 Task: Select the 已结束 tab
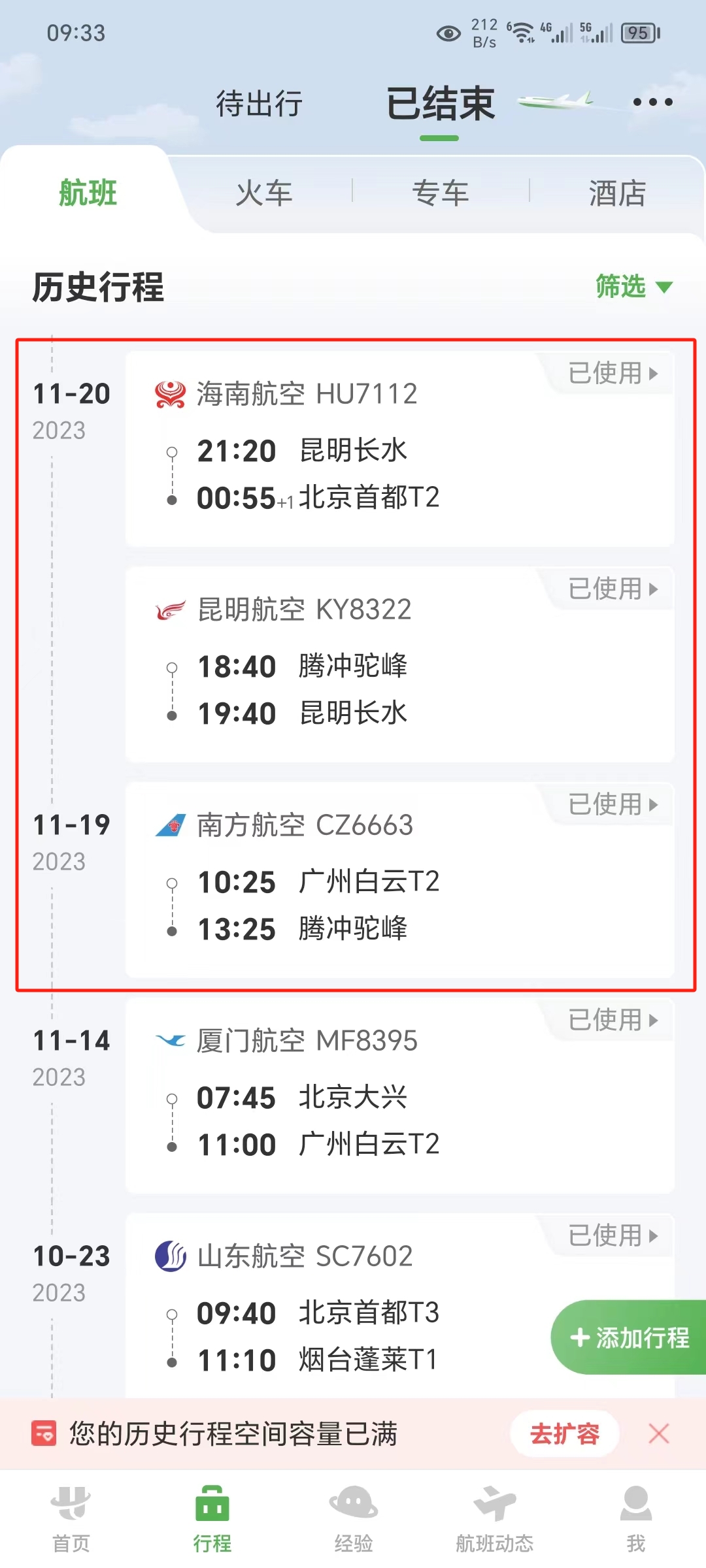coord(440,104)
